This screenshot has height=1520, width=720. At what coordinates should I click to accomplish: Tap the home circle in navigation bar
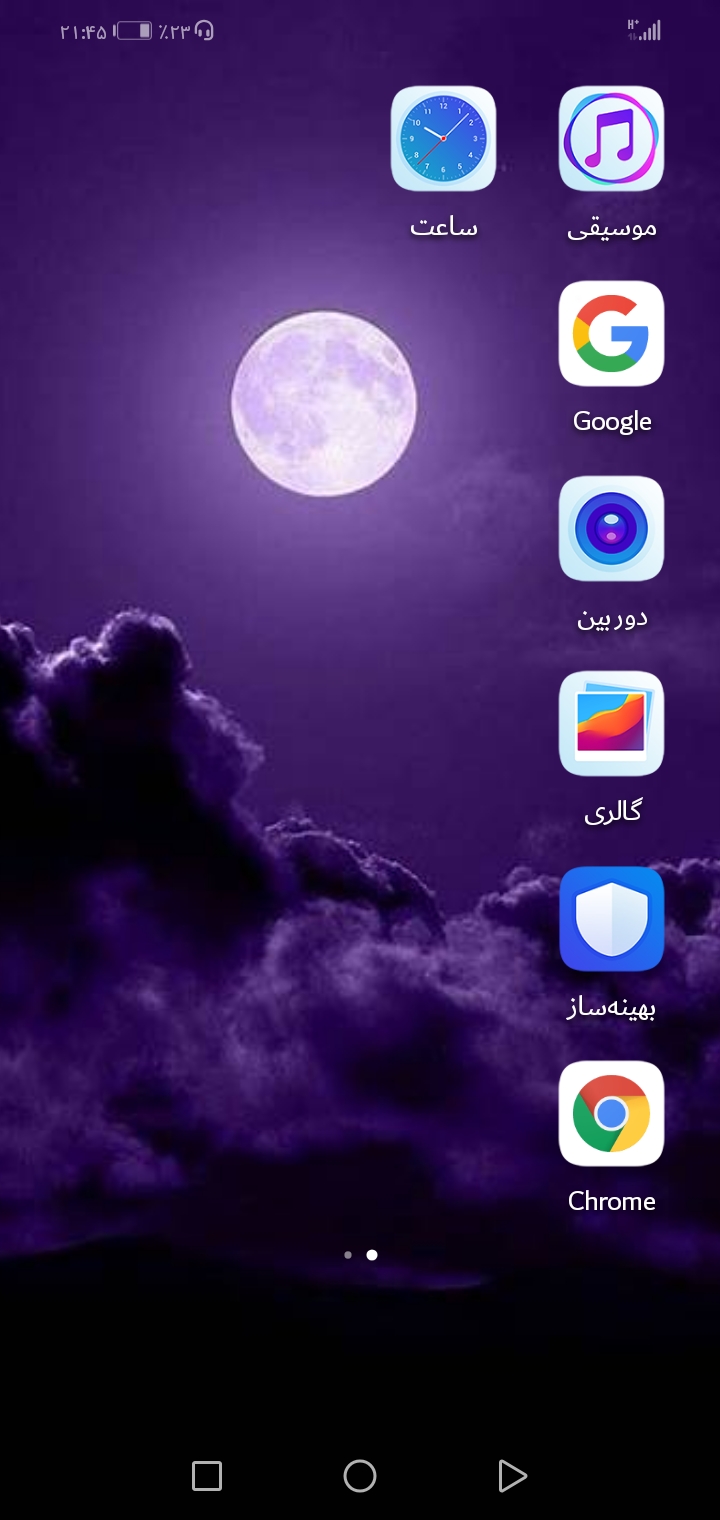[360, 1476]
